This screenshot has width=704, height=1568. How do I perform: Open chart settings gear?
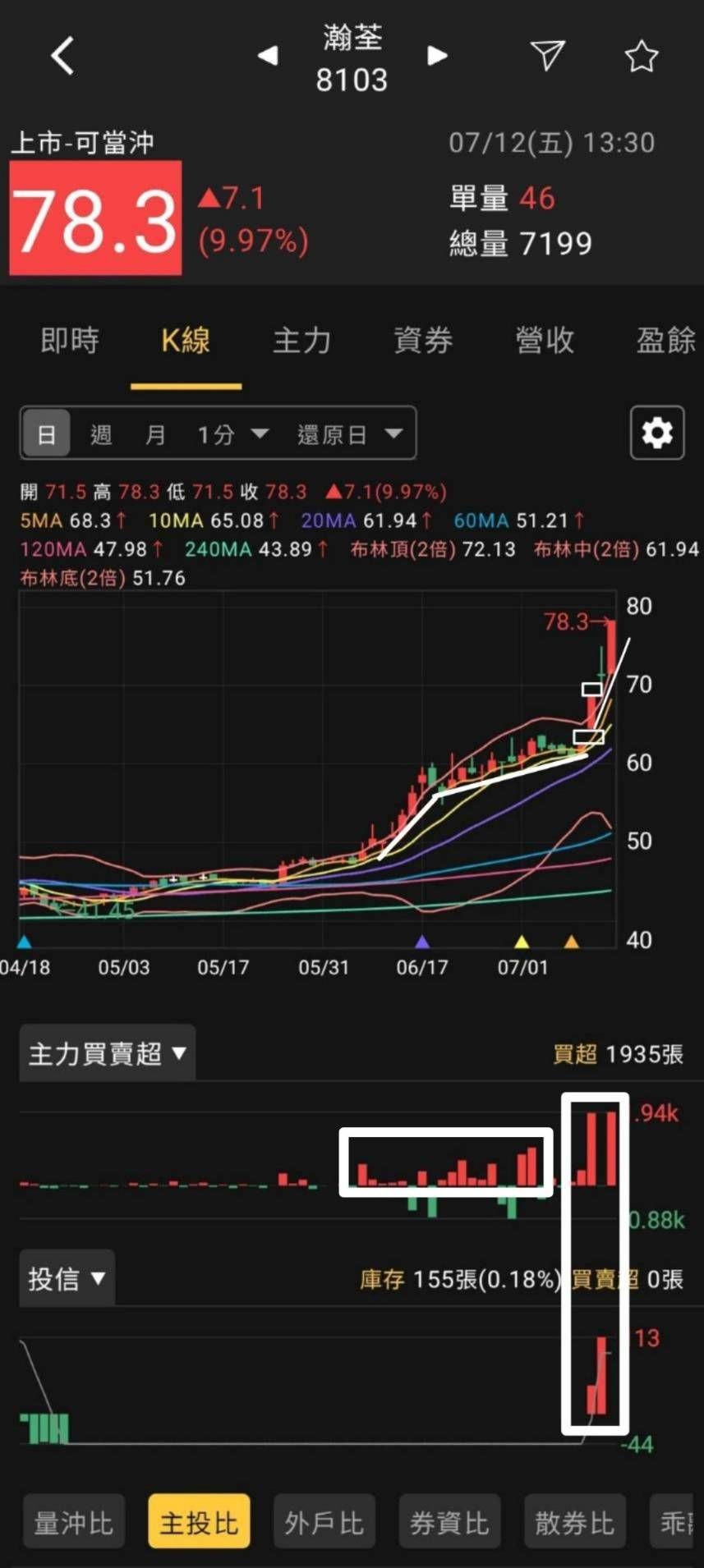pyautogui.click(x=656, y=432)
